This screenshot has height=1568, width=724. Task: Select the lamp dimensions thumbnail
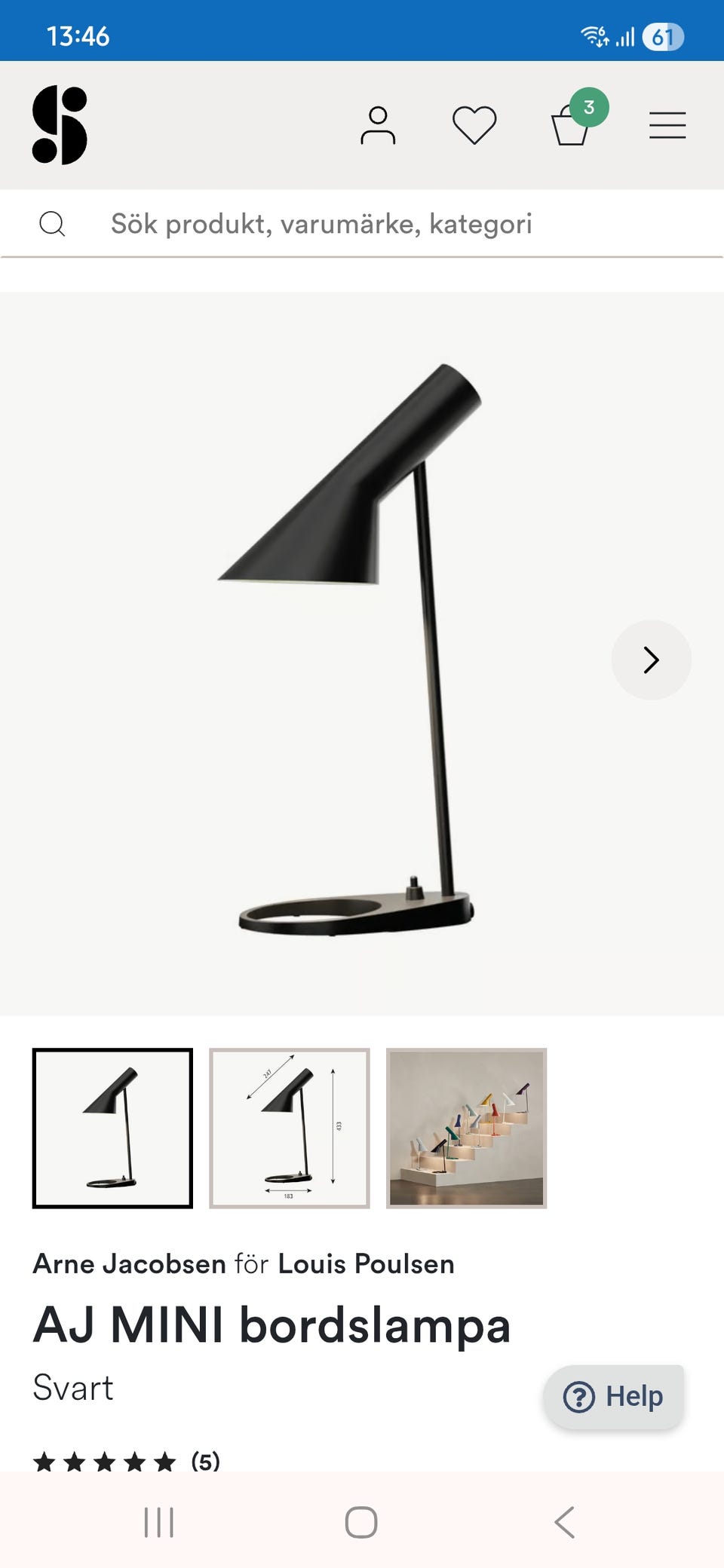[290, 1128]
